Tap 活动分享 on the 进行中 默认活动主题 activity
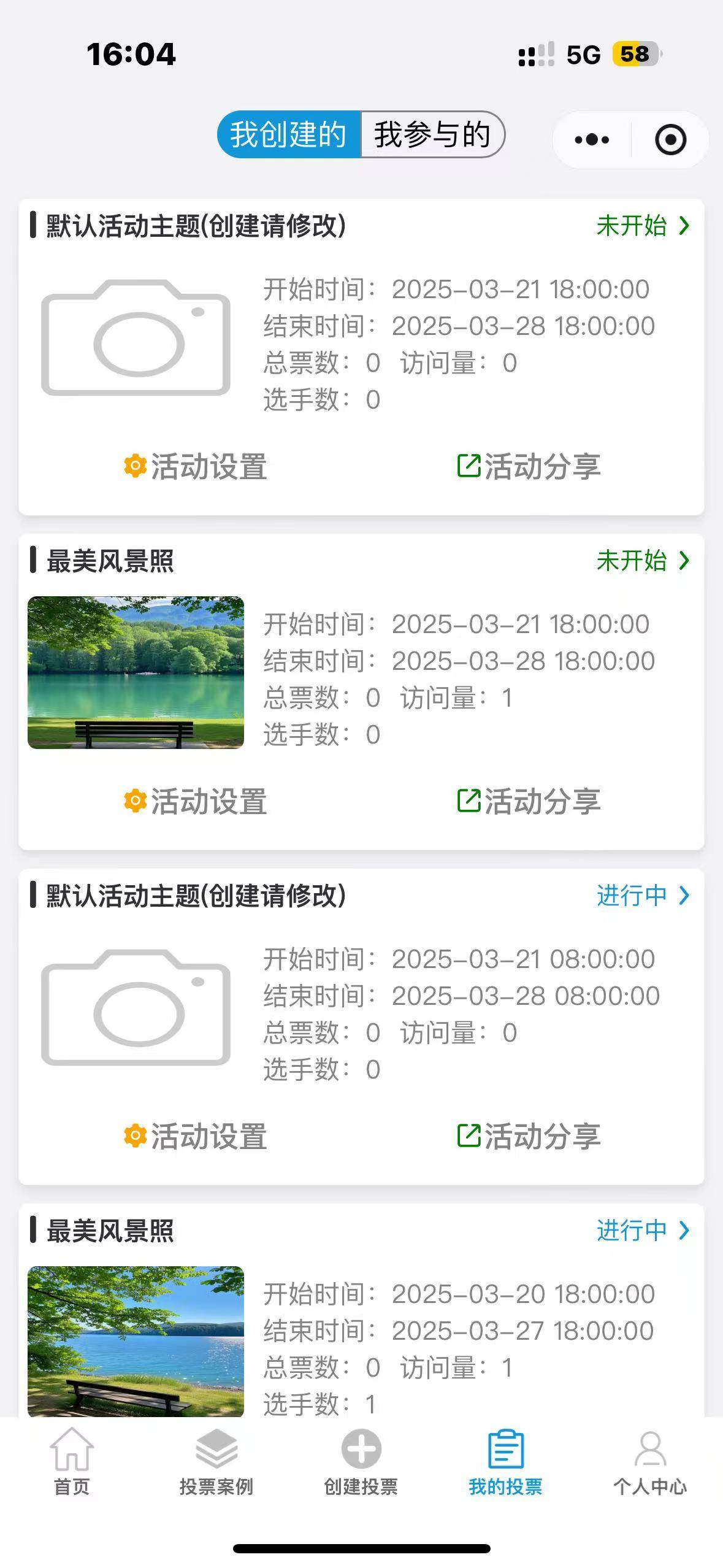The height and width of the screenshot is (1568, 723). (x=529, y=1136)
